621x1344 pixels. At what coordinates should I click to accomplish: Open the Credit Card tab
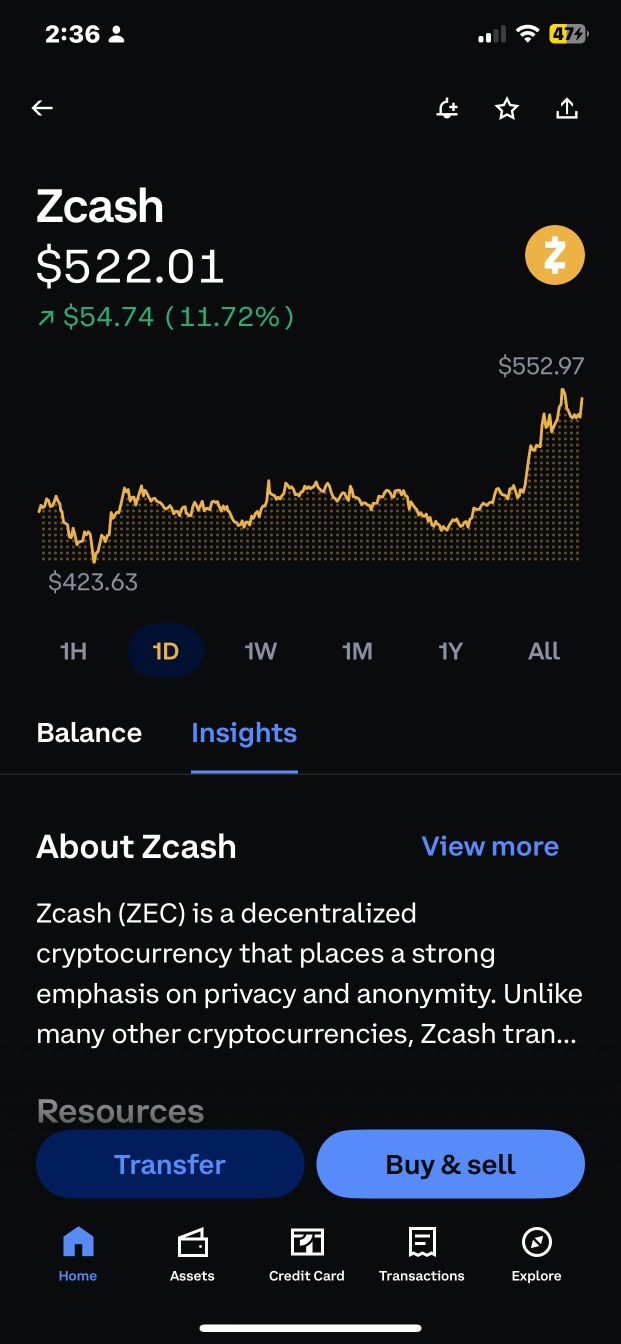click(307, 1254)
